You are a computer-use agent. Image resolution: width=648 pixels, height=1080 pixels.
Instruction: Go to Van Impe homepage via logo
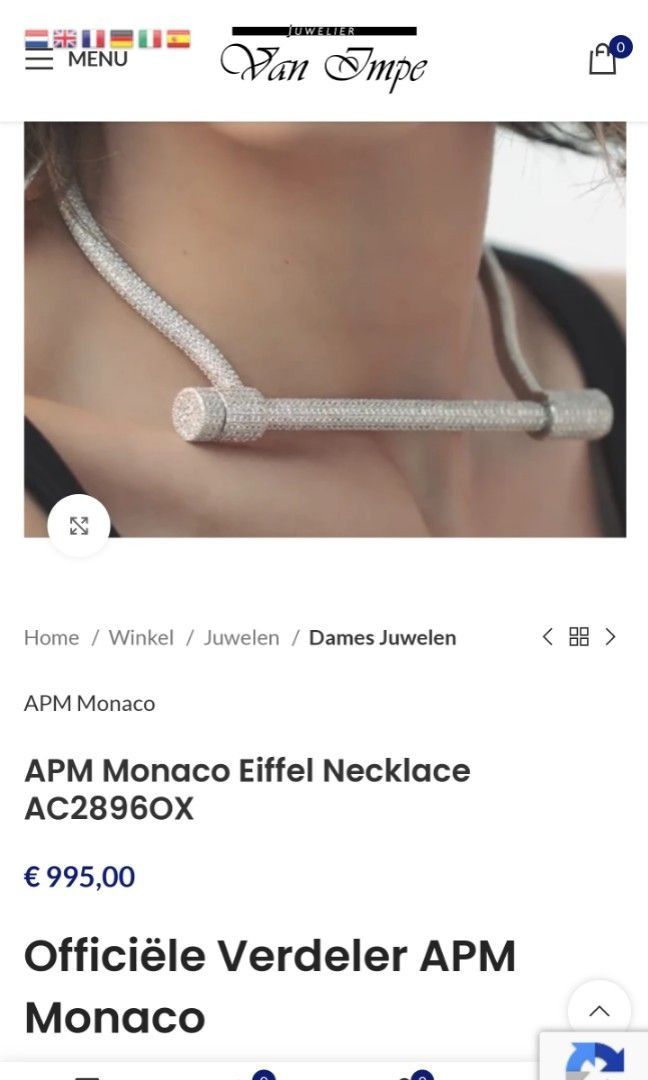click(324, 60)
